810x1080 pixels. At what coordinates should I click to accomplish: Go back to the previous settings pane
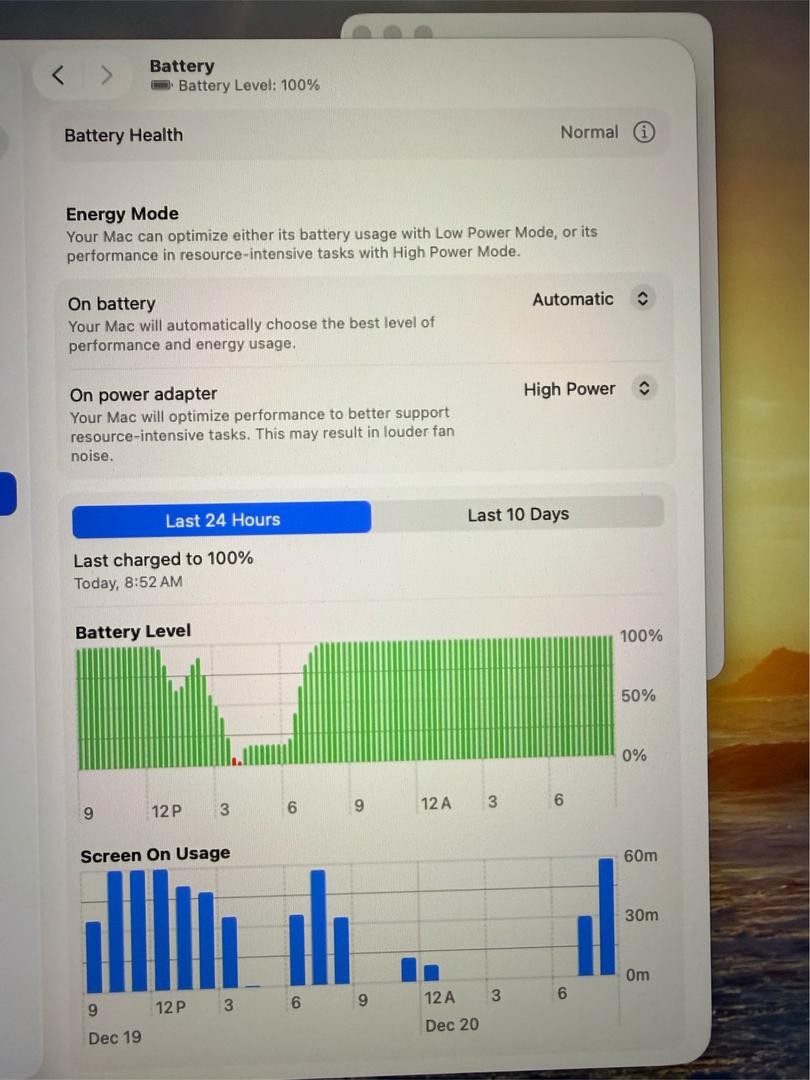[x=58, y=75]
